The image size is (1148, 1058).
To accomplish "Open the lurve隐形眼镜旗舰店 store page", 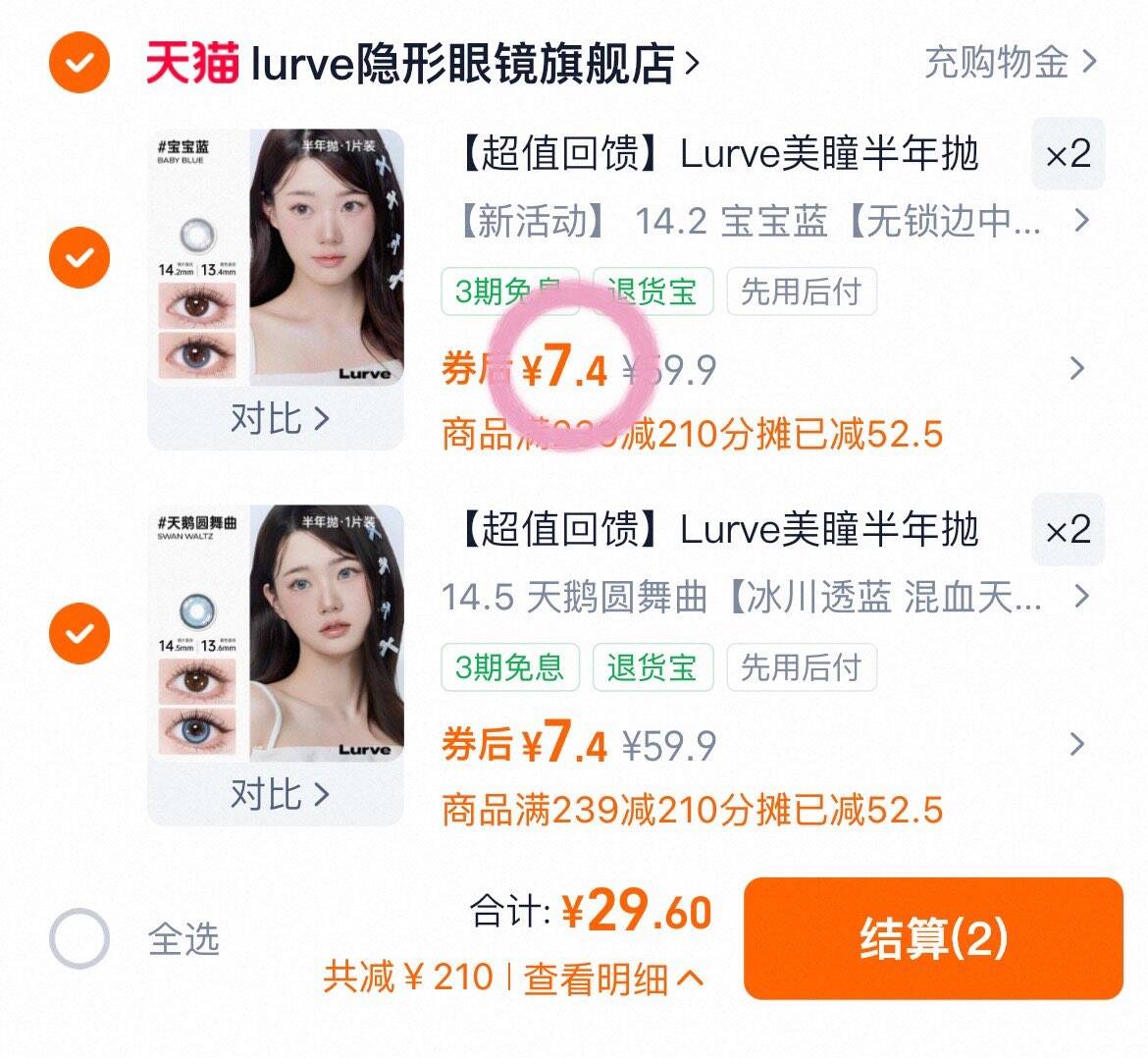I will [x=422, y=64].
